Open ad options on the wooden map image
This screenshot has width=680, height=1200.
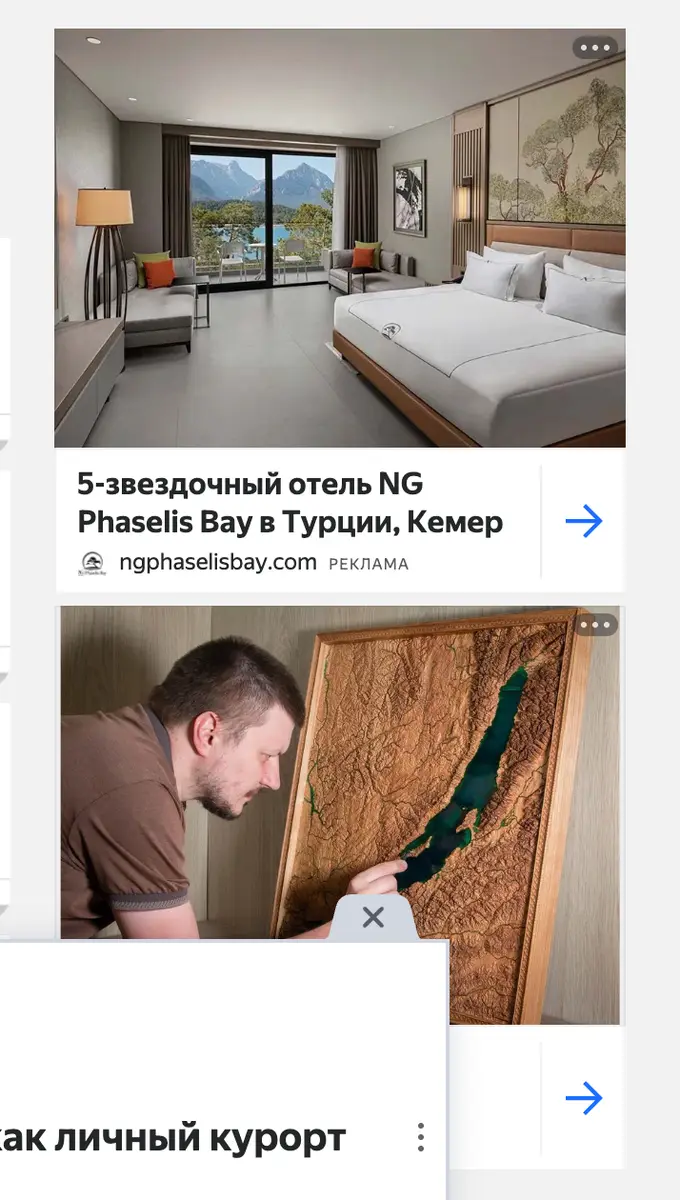pyautogui.click(x=595, y=625)
